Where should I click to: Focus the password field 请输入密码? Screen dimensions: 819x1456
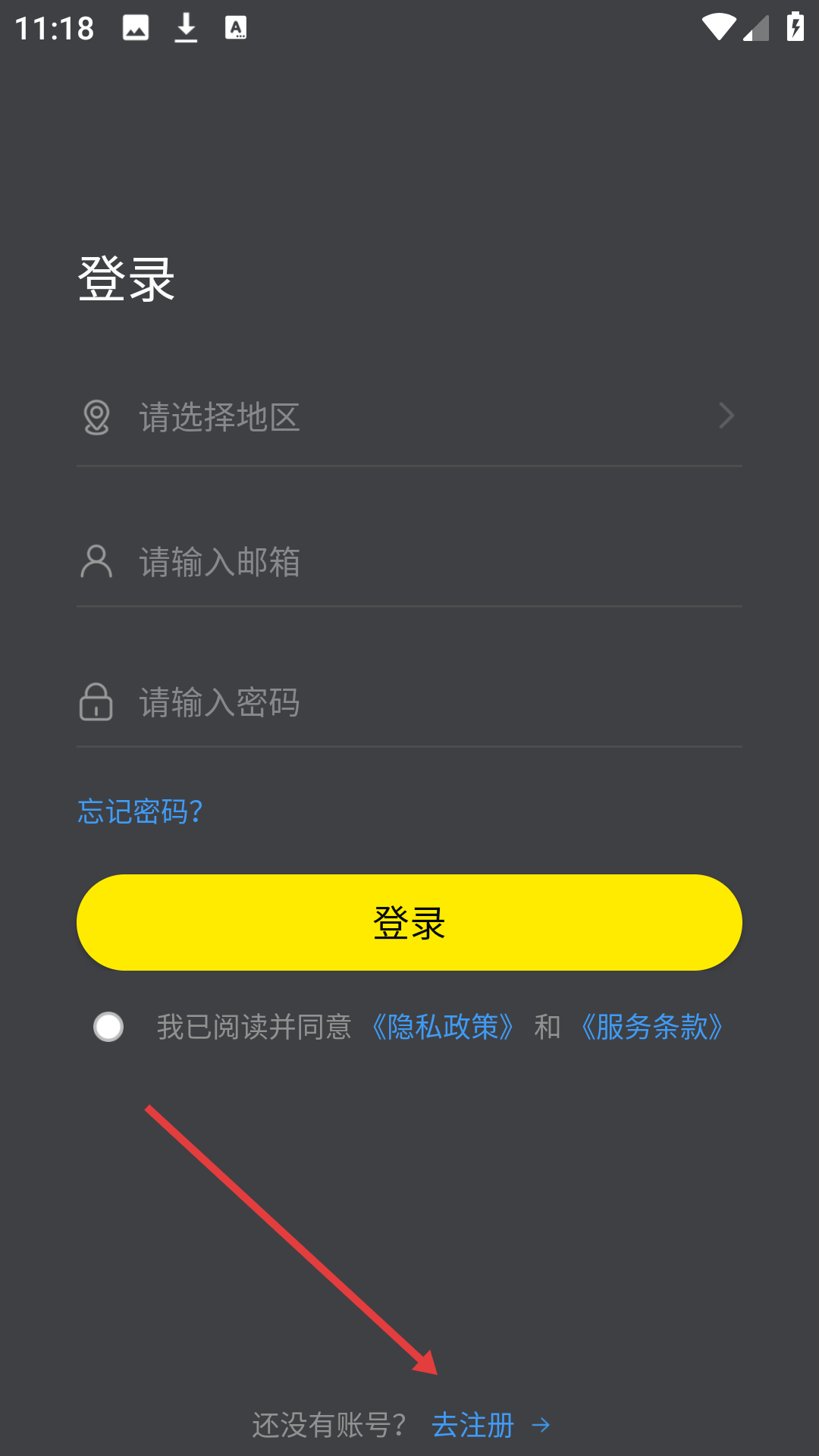pos(409,702)
